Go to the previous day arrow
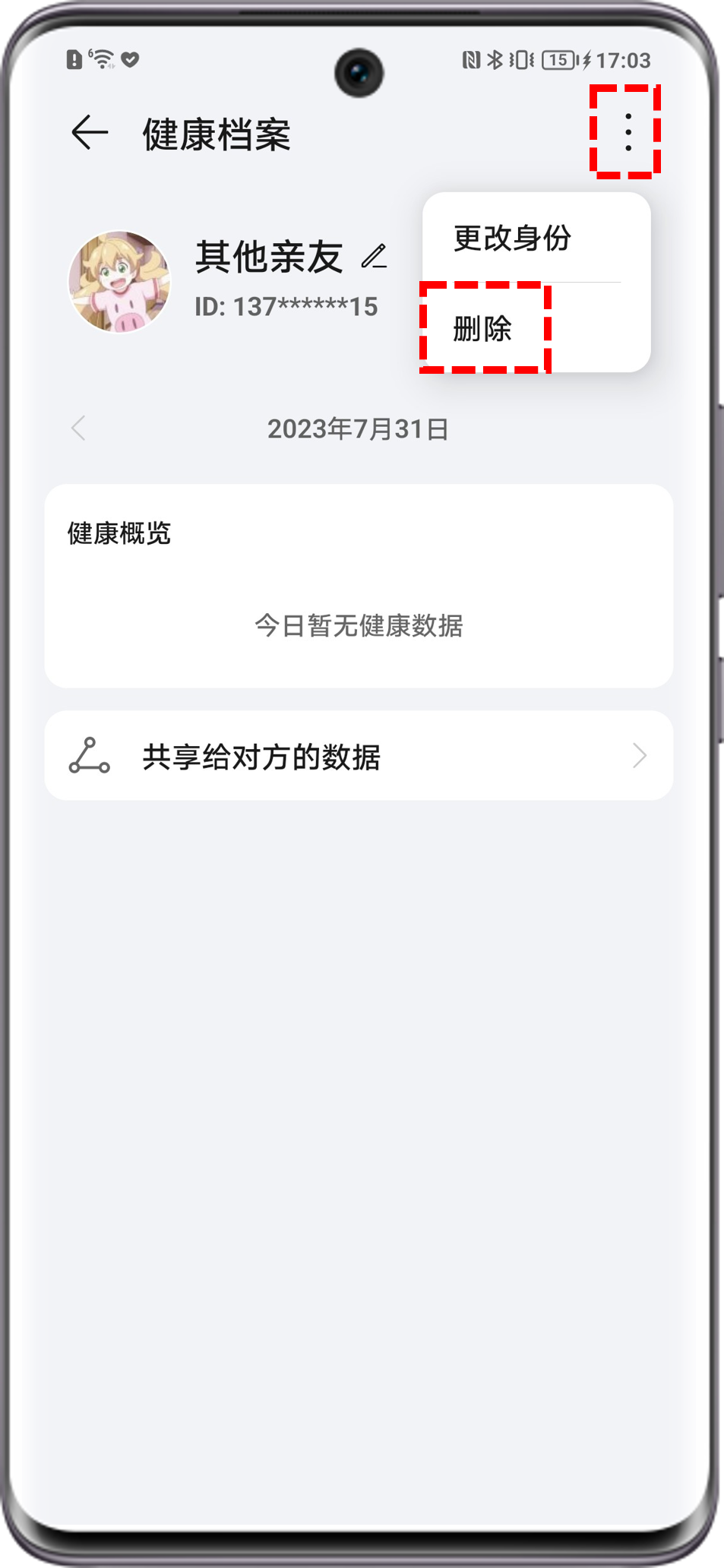 pyautogui.click(x=79, y=428)
